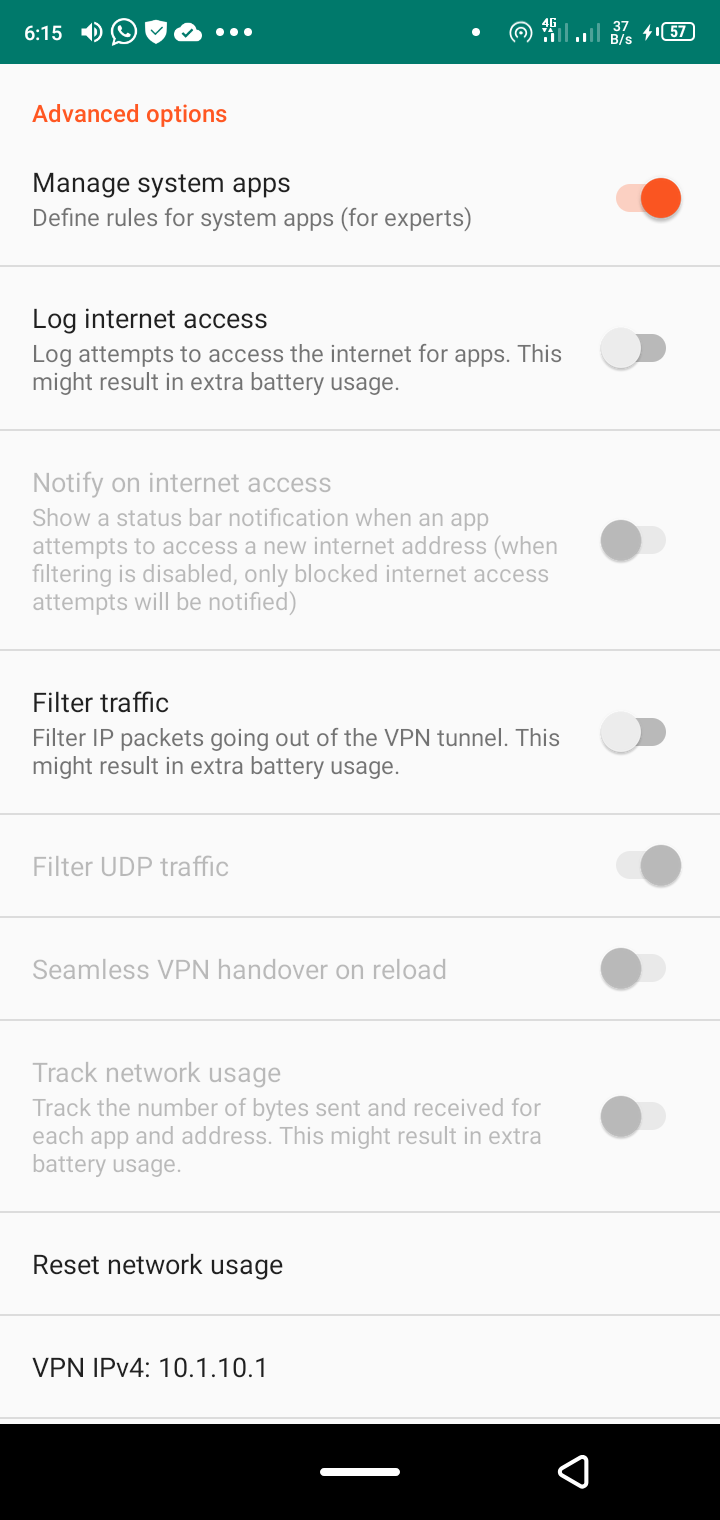This screenshot has width=720, height=1520.
Task: Tap the home gesture pill
Action: click(359, 1471)
